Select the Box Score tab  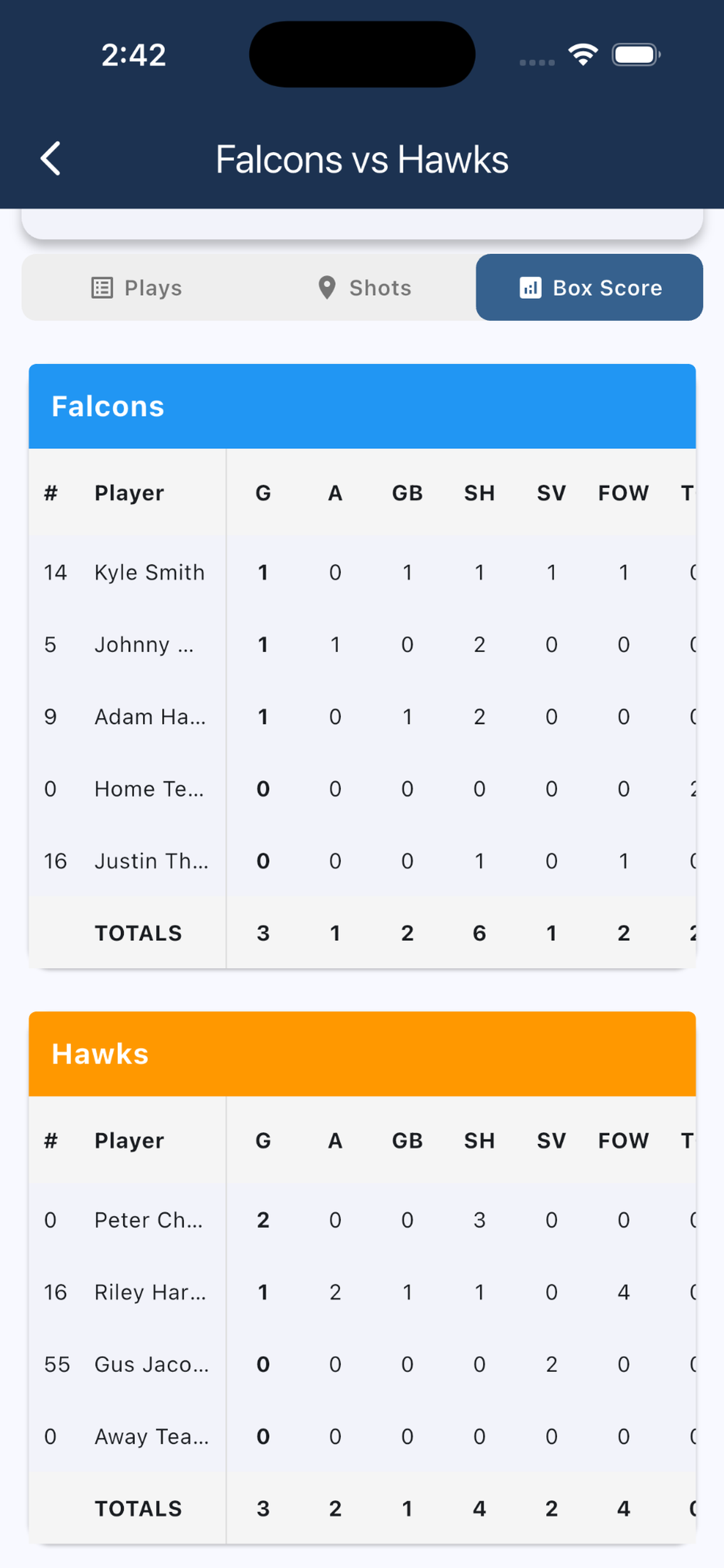[x=589, y=288]
